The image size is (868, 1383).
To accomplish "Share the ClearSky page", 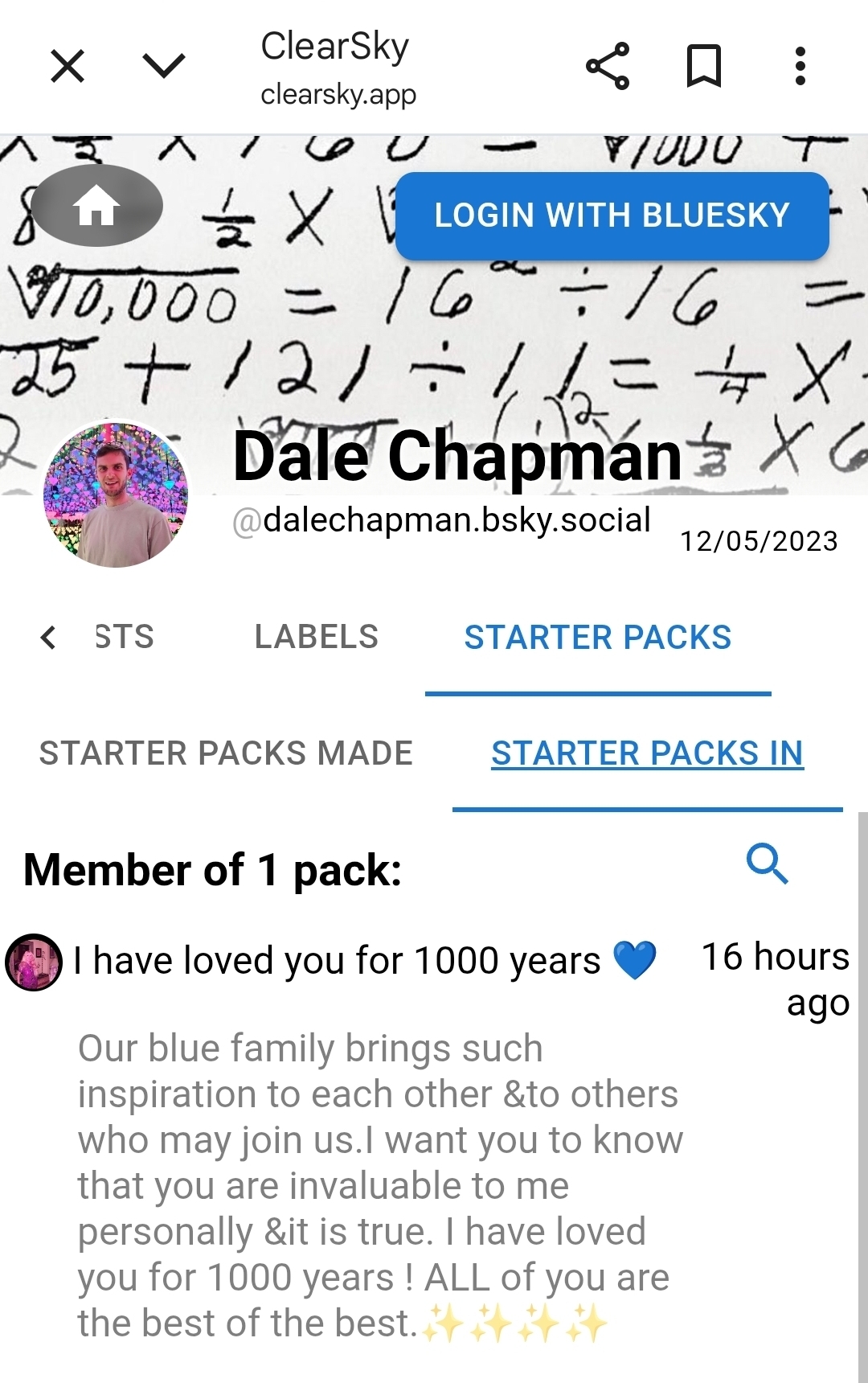I will tap(608, 66).
